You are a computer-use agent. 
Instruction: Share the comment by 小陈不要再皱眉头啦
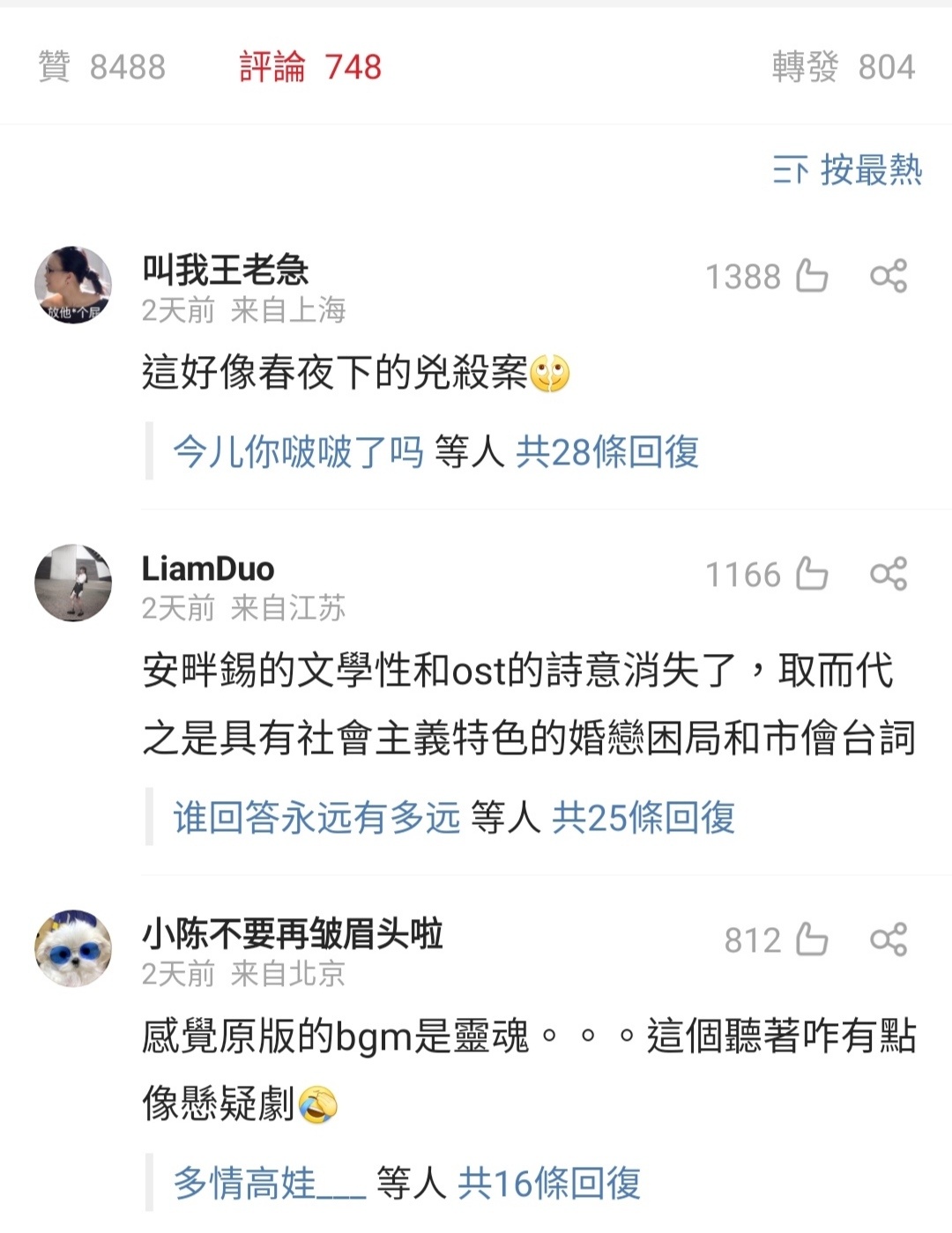tap(888, 940)
